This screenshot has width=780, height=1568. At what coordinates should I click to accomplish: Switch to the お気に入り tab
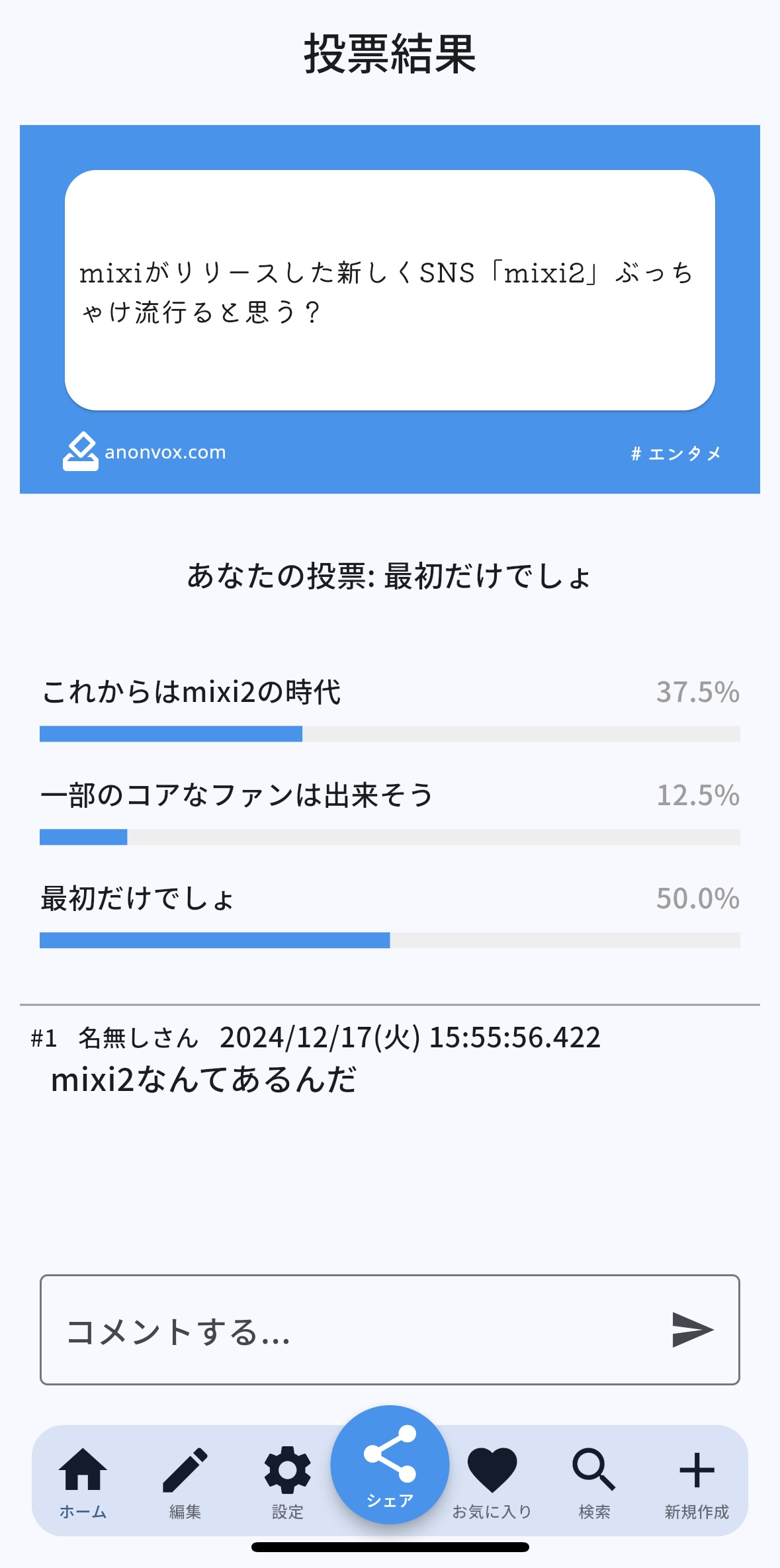pos(492,1482)
